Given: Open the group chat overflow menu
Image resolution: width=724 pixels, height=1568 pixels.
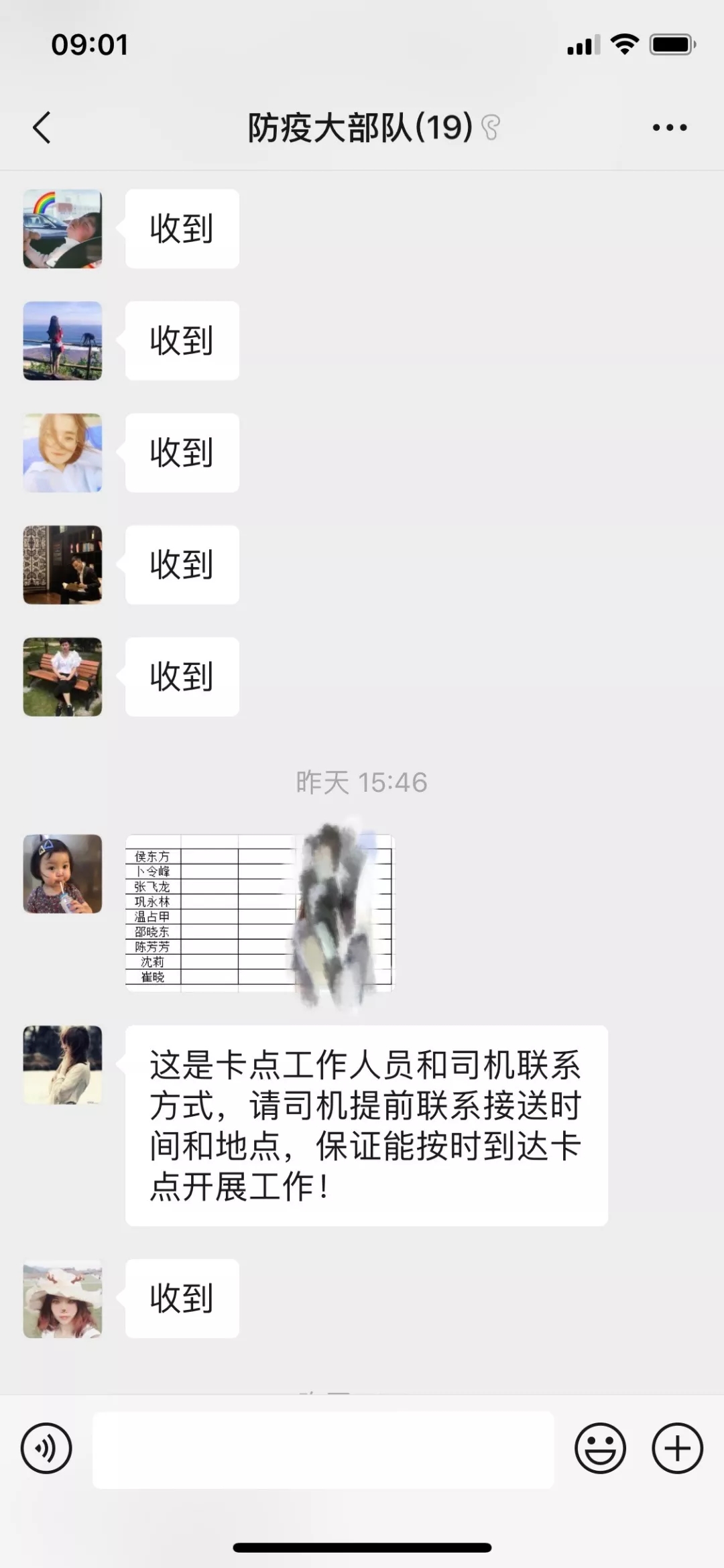Looking at the screenshot, I should point(670,127).
